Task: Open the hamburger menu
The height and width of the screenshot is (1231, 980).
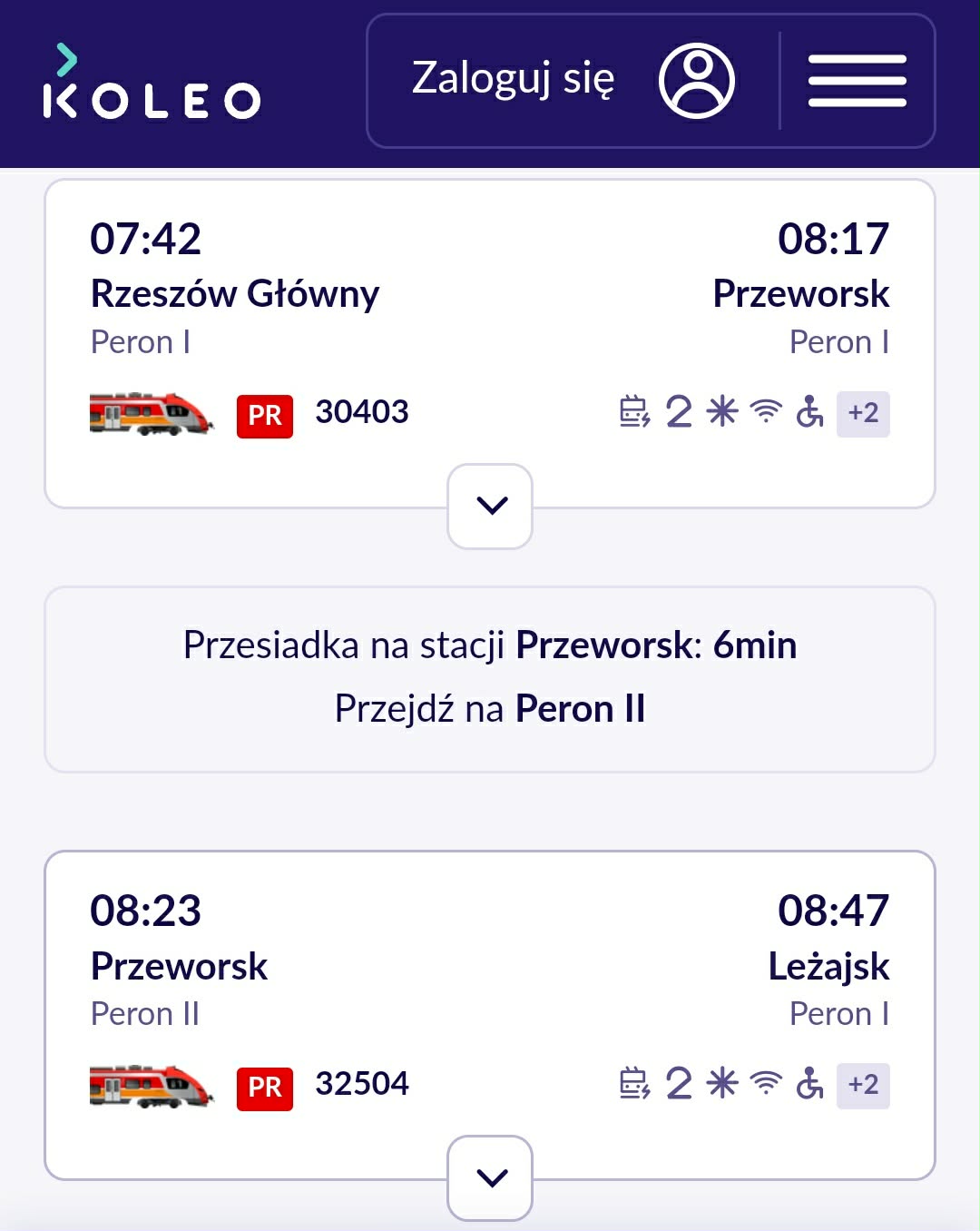Action: click(857, 81)
